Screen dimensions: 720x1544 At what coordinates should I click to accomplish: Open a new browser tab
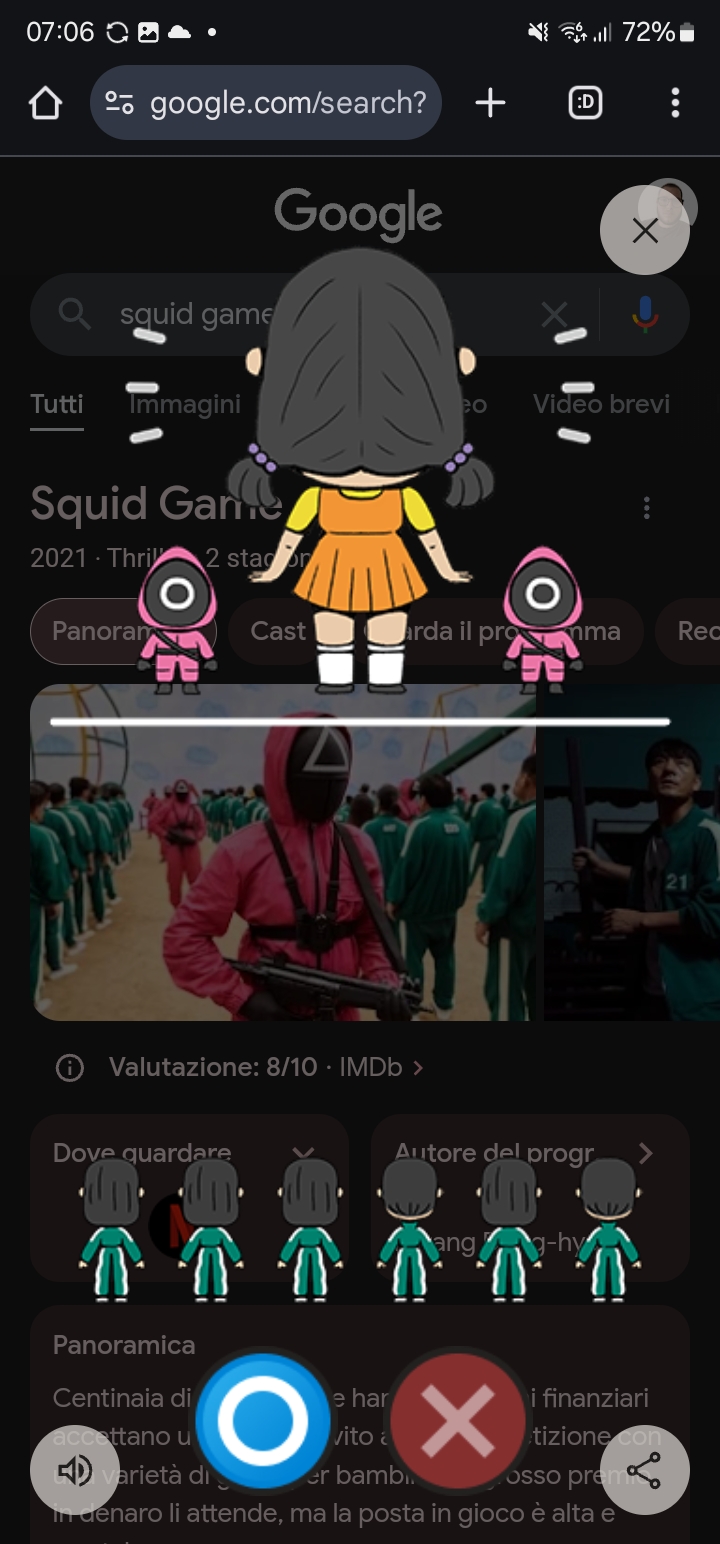point(490,103)
